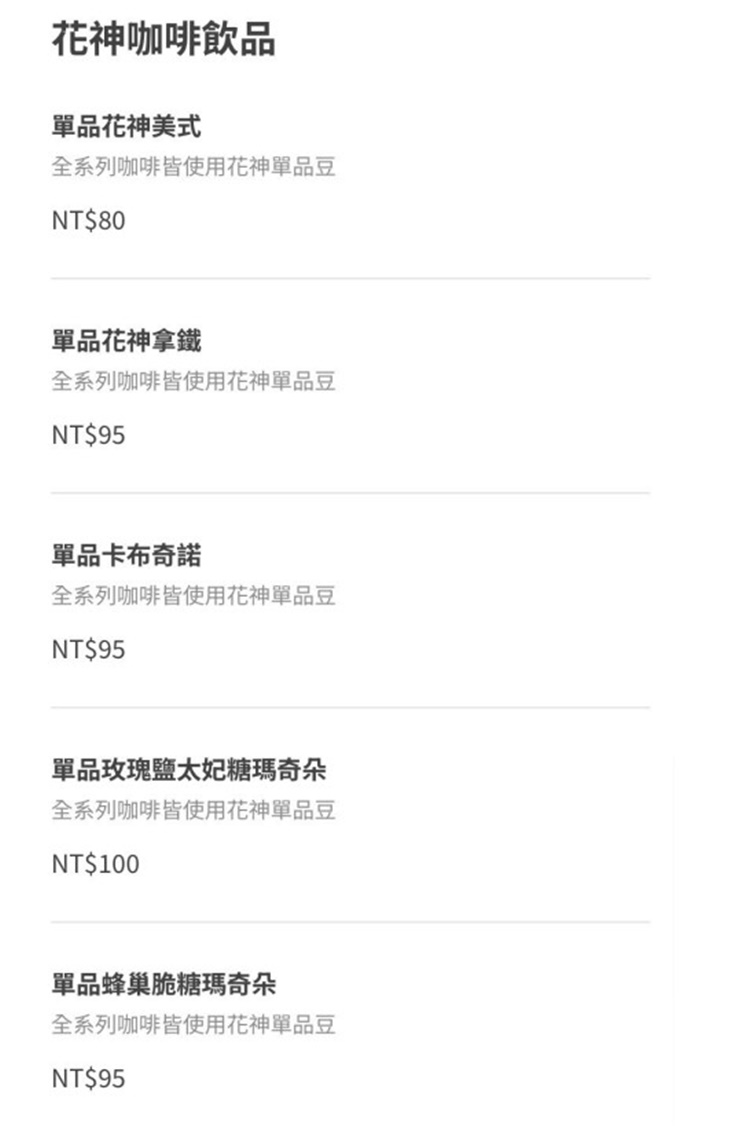730x1130 pixels.
Task: Select 單品花神拿鐵 from the menu
Action: [126, 342]
